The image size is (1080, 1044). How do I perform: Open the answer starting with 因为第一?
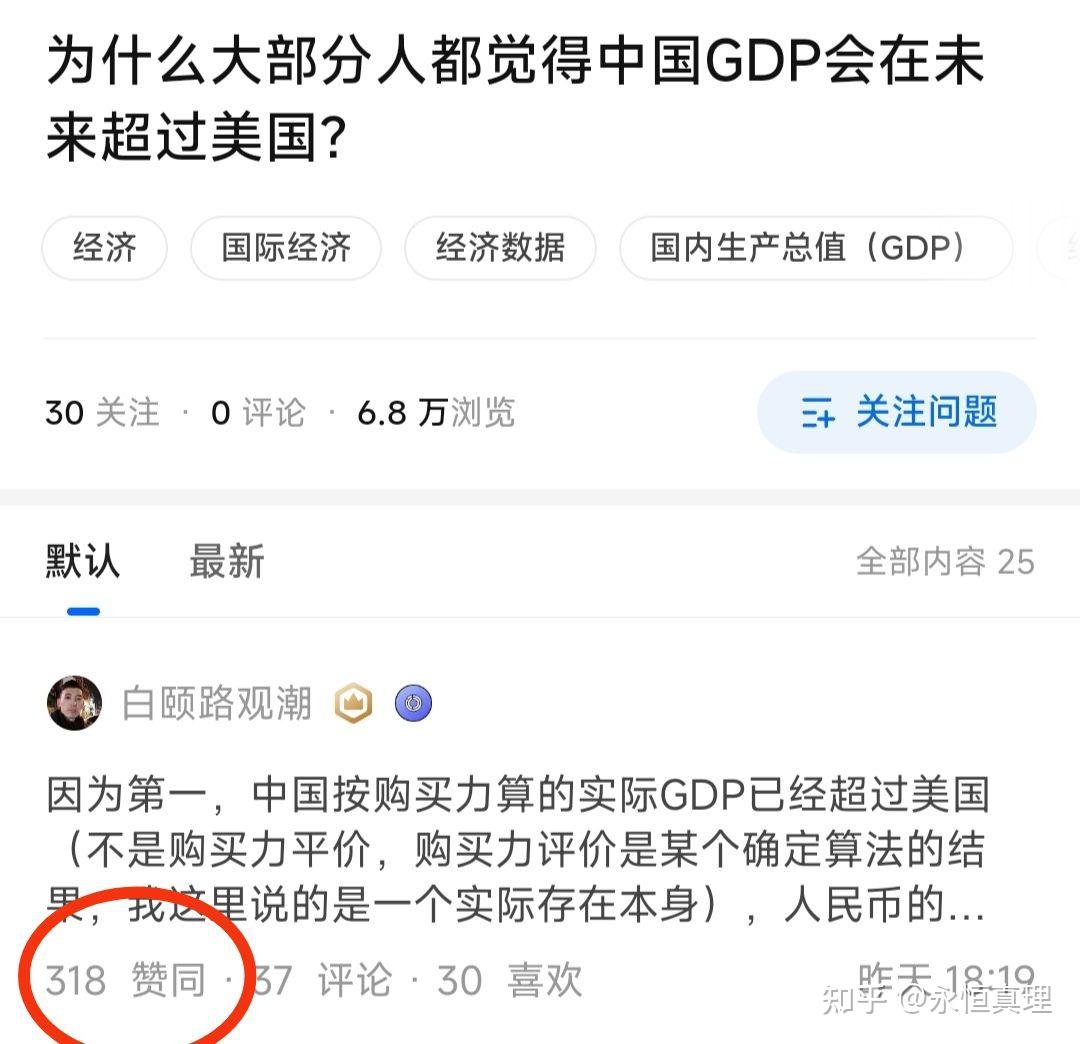[x=516, y=850]
